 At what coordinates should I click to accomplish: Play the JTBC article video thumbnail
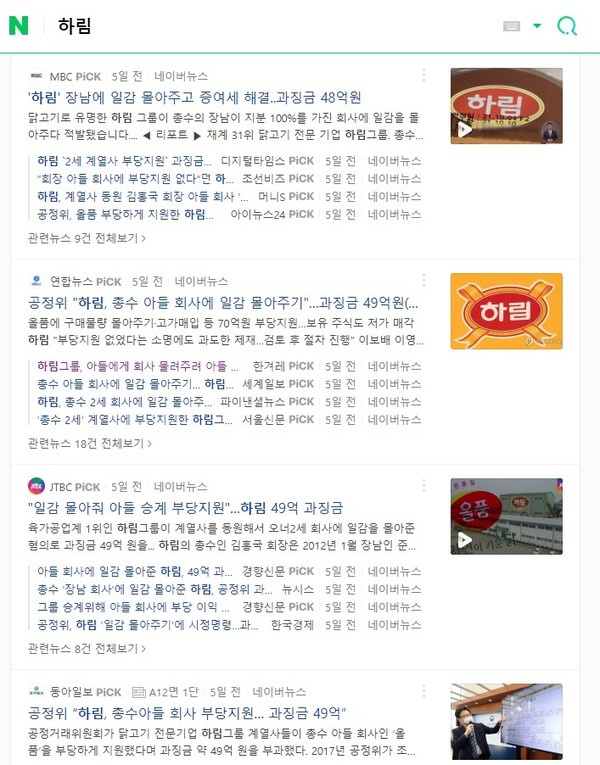point(506,515)
